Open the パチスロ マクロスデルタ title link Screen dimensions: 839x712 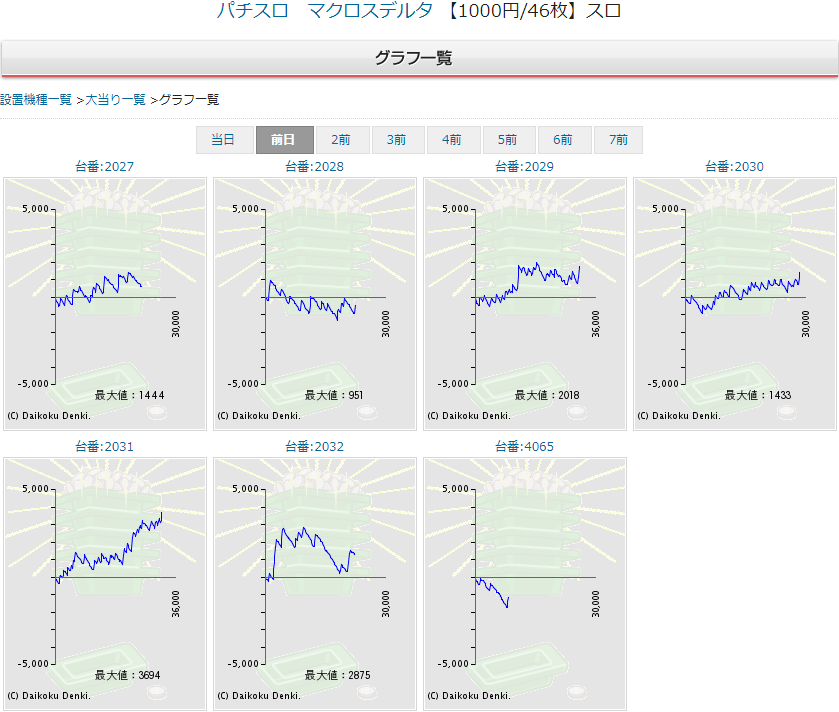click(x=325, y=11)
